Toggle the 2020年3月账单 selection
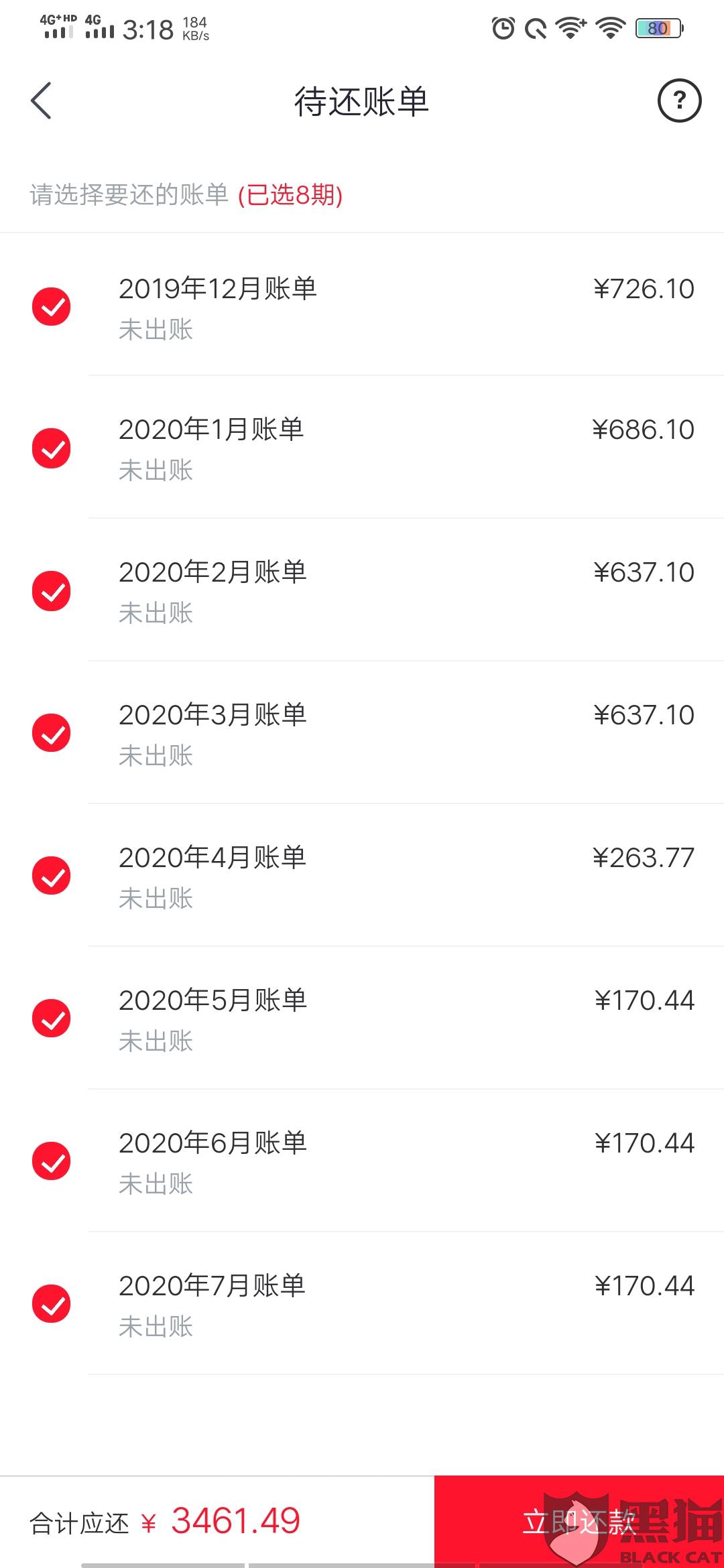 click(52, 733)
